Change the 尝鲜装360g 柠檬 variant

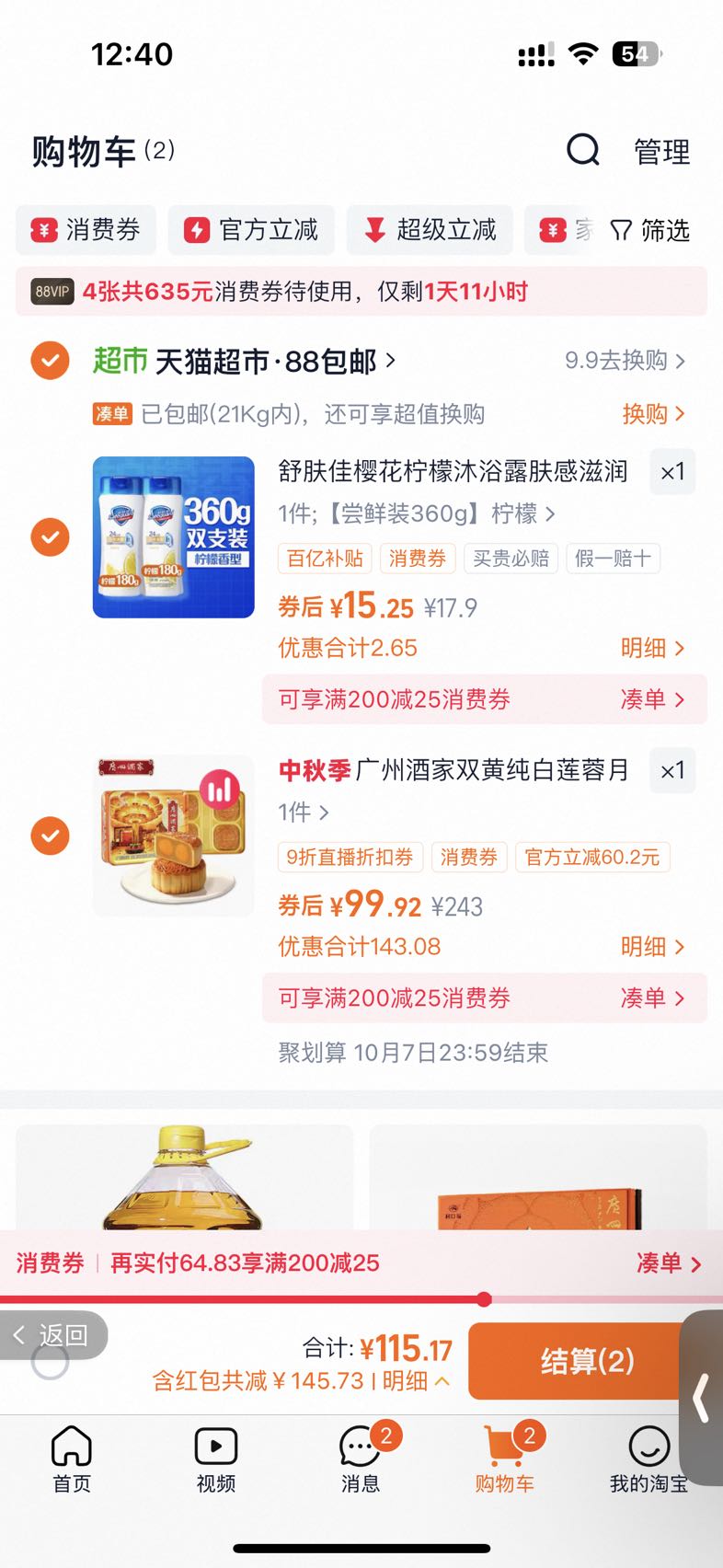[x=417, y=513]
